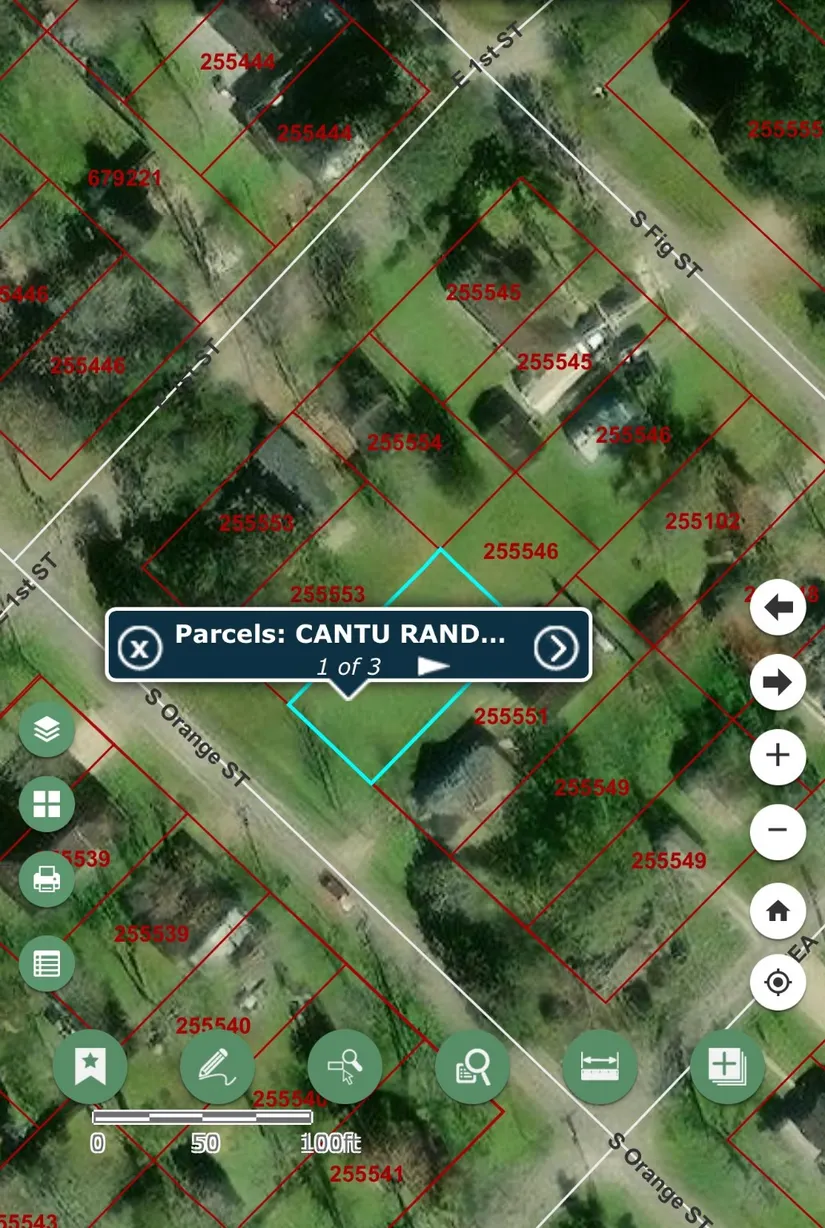Open the measurement ruler tool
The width and height of the screenshot is (825, 1228).
(x=600, y=1066)
